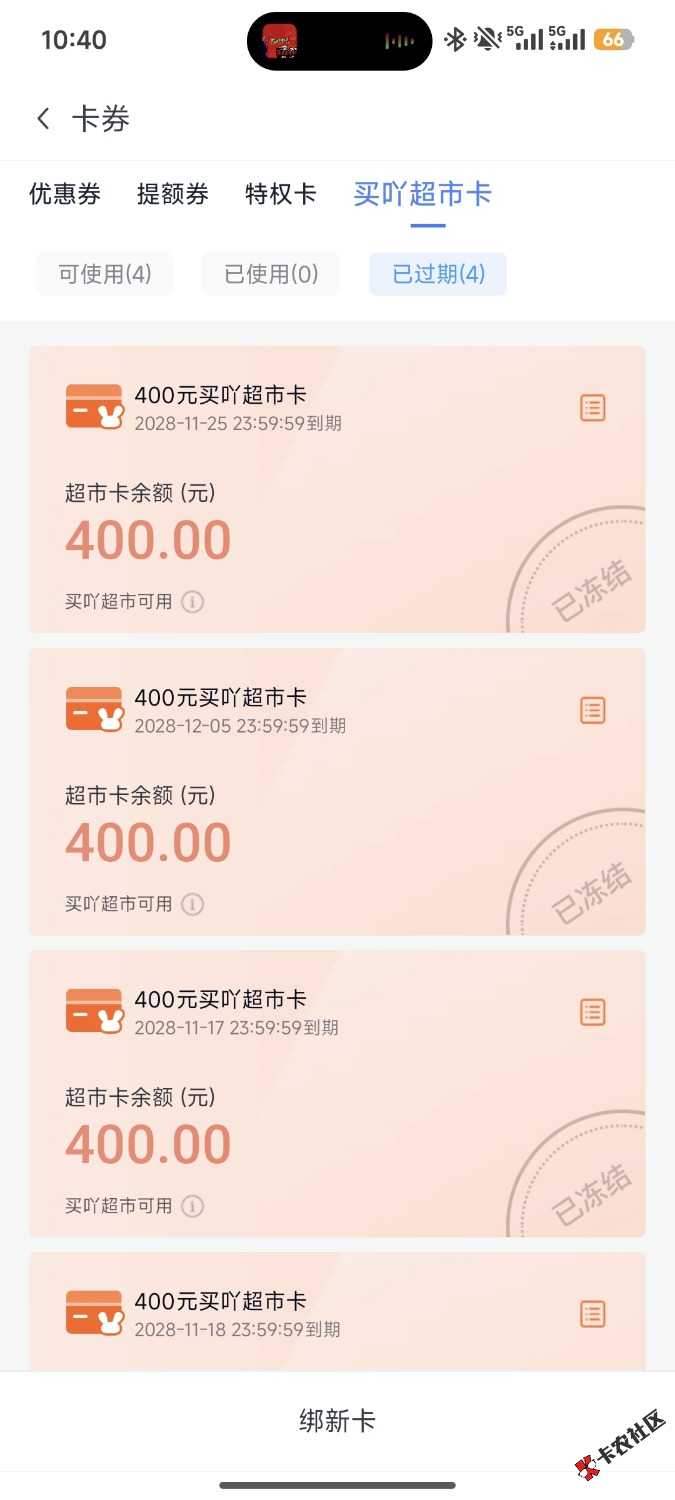Filter by 可使用(4) cards

pos(105,274)
